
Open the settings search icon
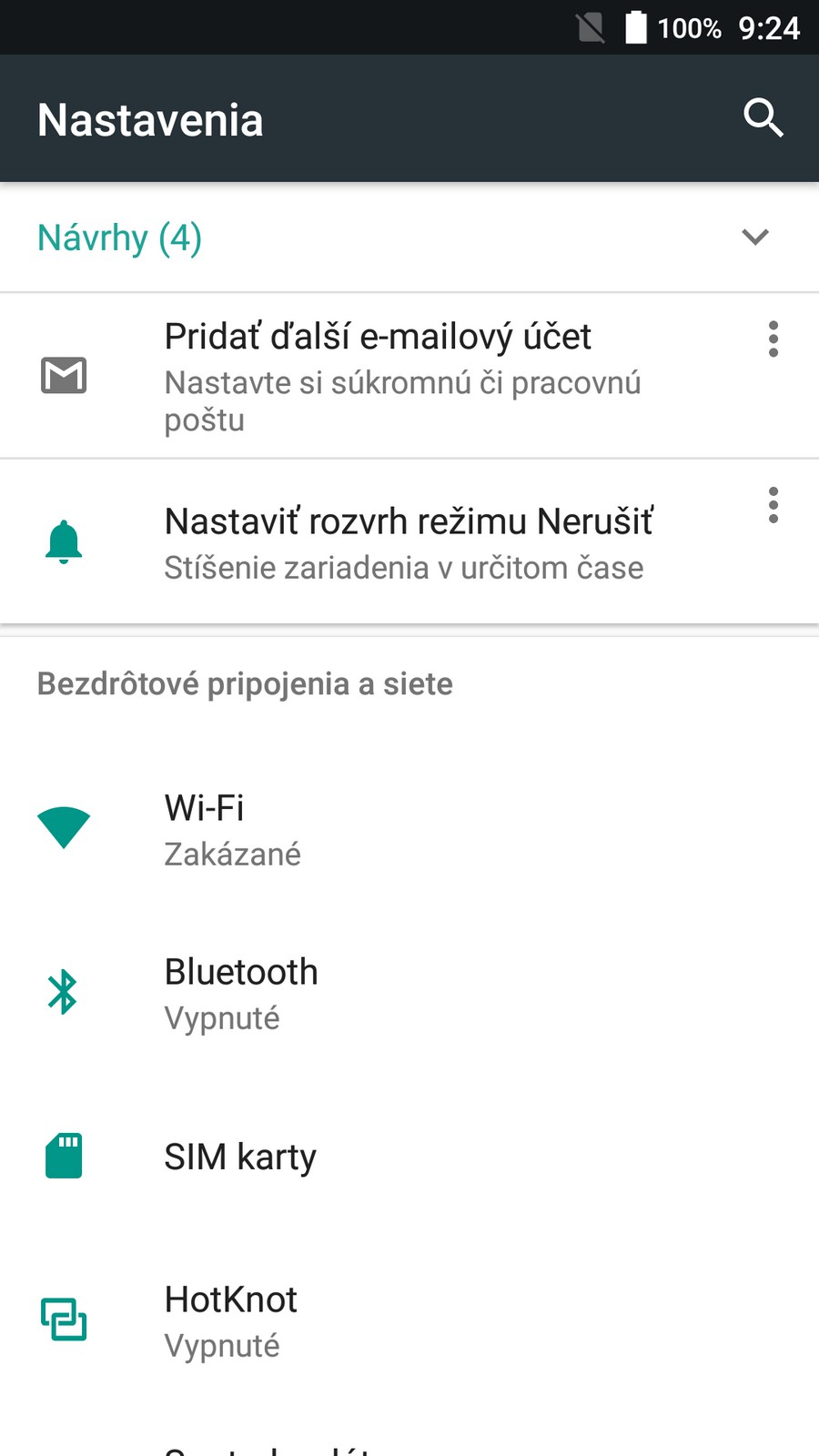click(x=763, y=118)
